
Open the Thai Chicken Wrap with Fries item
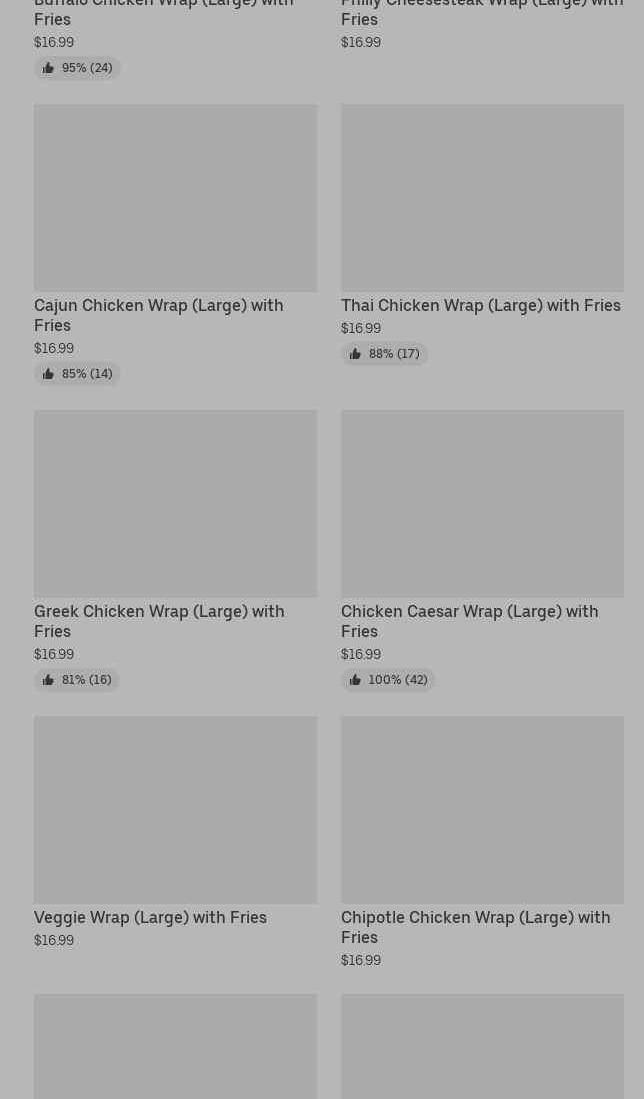pos(482,233)
